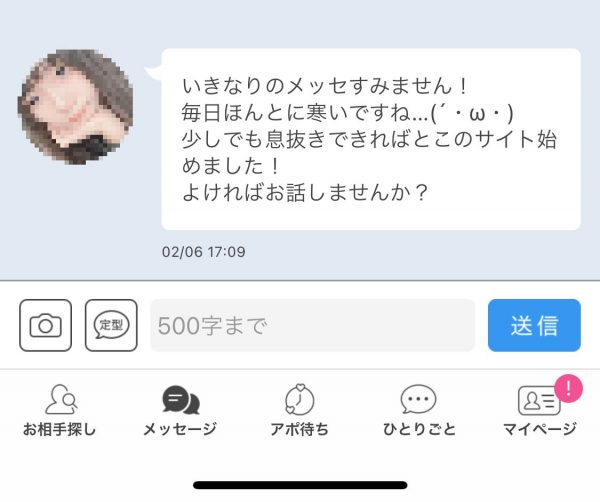
Task: Focus the 500字まで message field
Action: point(312,325)
